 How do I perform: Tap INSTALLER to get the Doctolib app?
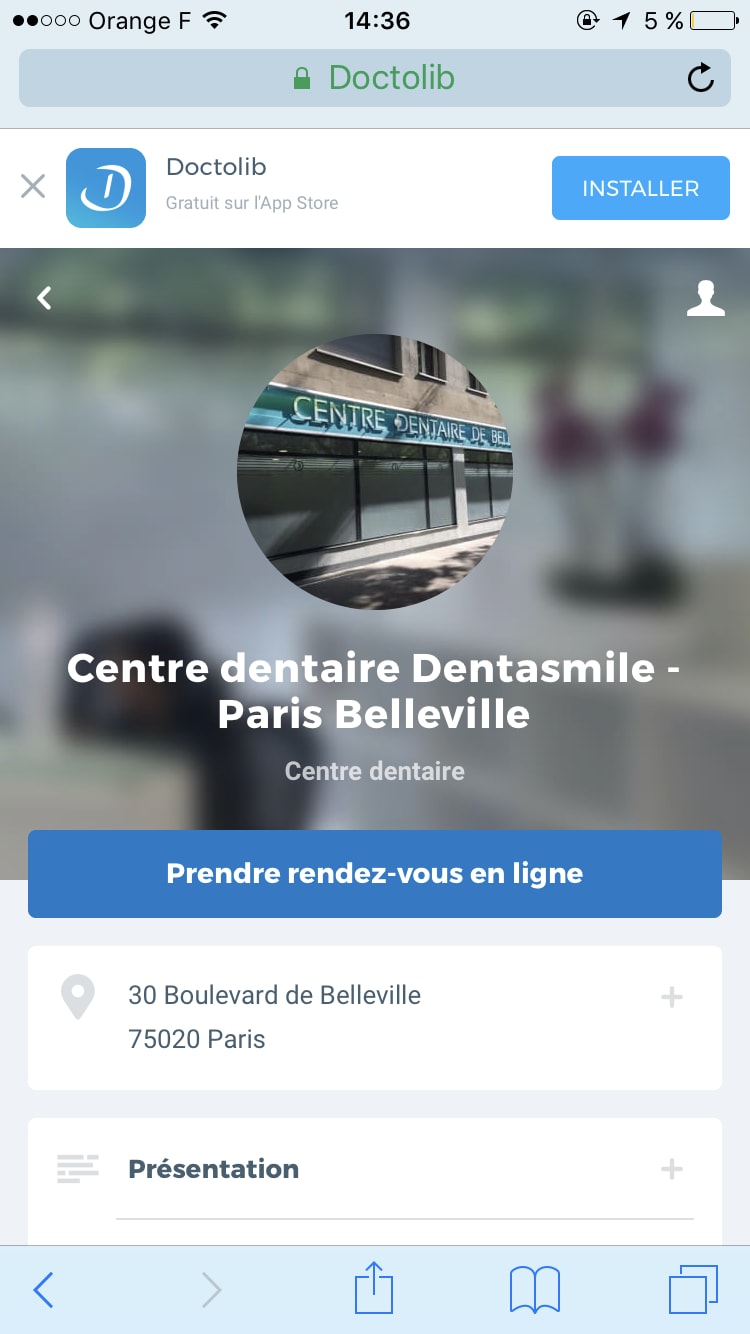[640, 188]
